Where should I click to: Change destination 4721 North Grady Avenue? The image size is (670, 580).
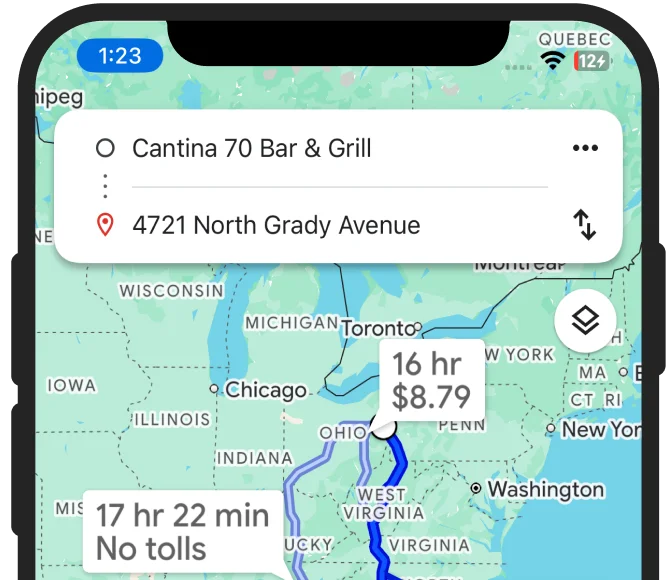(x=275, y=225)
